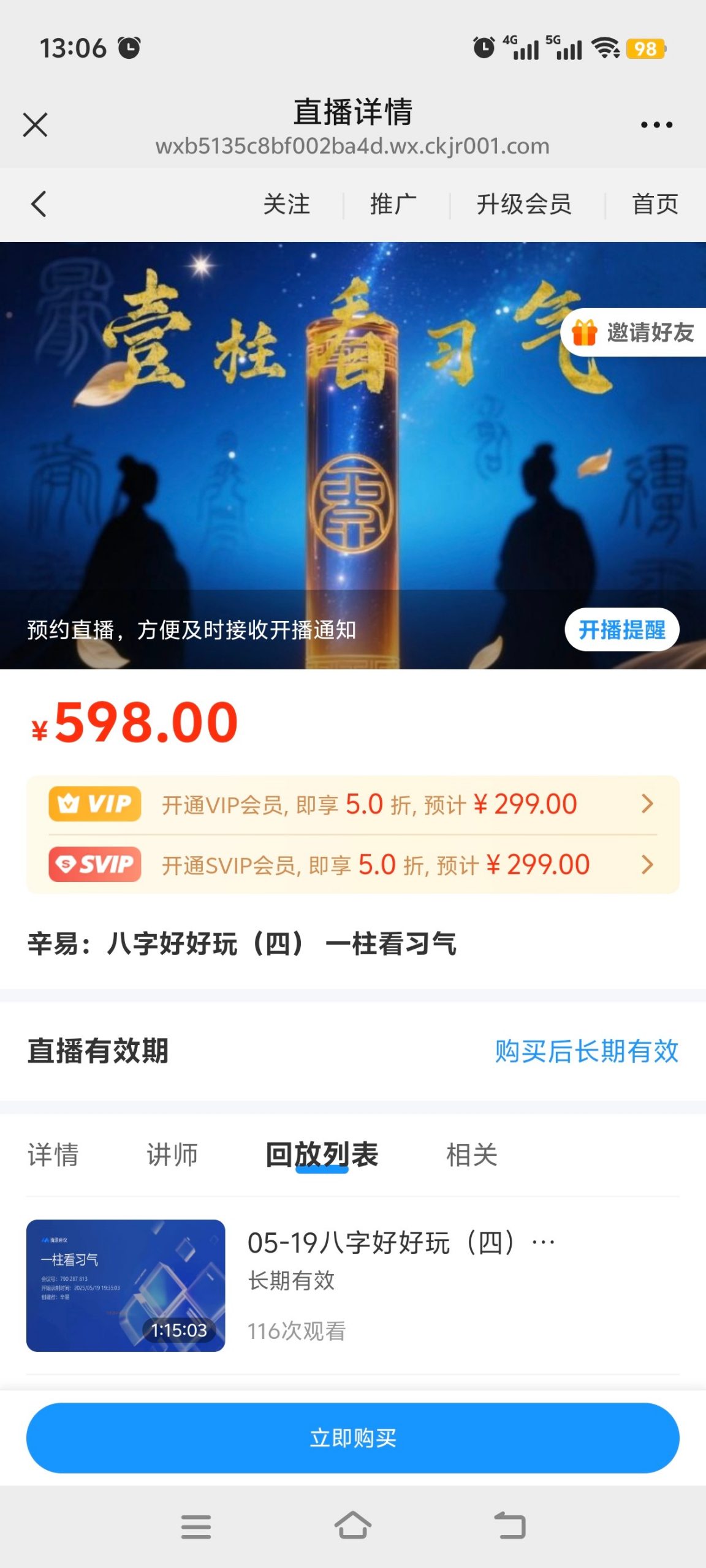This screenshot has width=706, height=1568.
Task: Open the SVIP membership discount row
Action: 352,864
